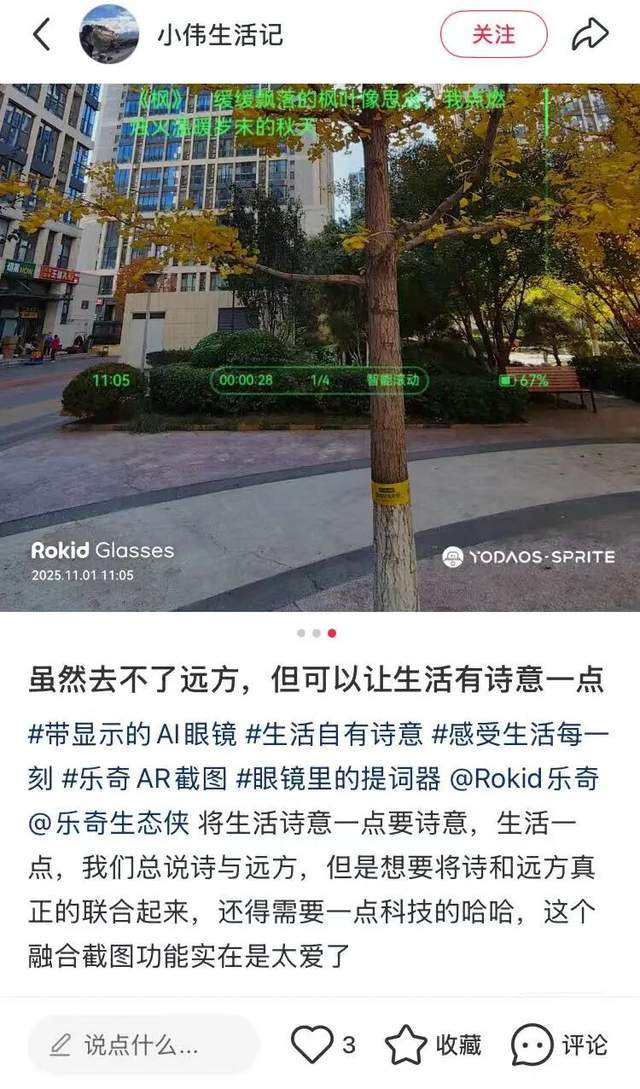Tap the 说点什么 comment input box

[140, 1046]
